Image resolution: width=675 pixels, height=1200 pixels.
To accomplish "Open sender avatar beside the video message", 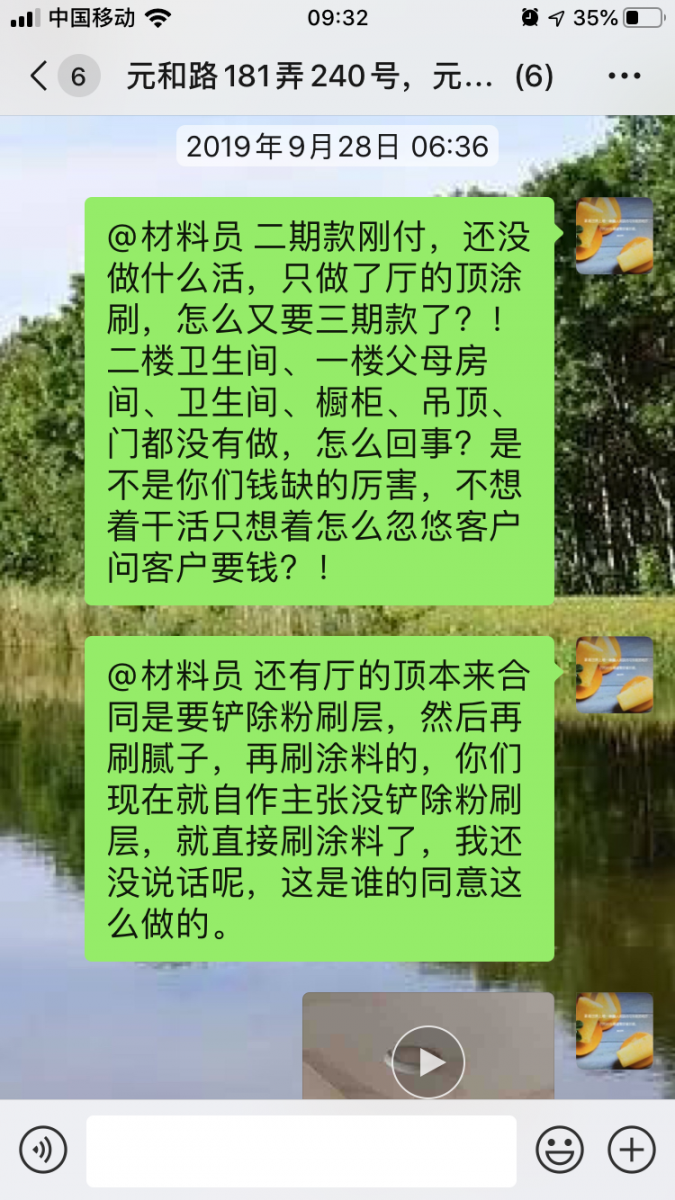I will pyautogui.click(x=614, y=1030).
